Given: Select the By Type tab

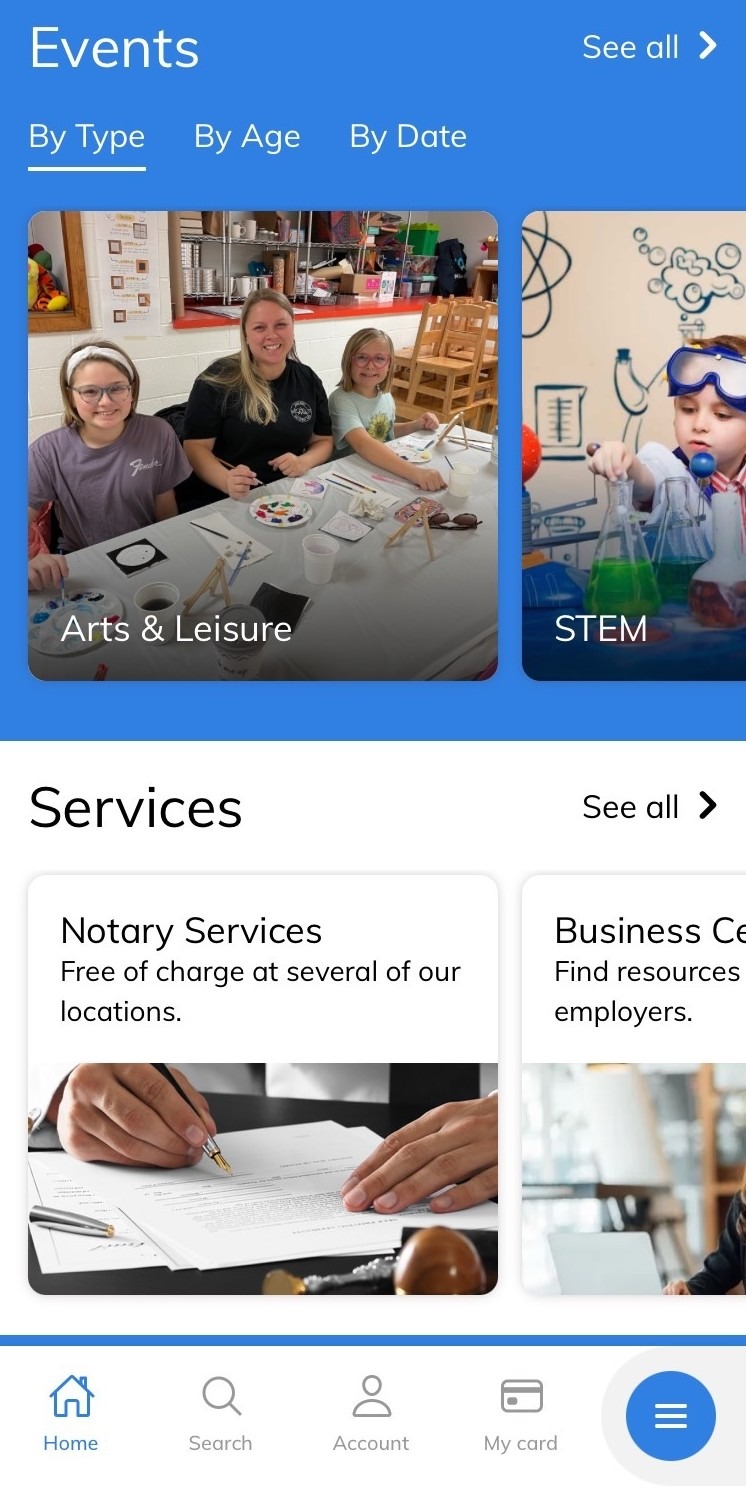Looking at the screenshot, I should pos(87,137).
